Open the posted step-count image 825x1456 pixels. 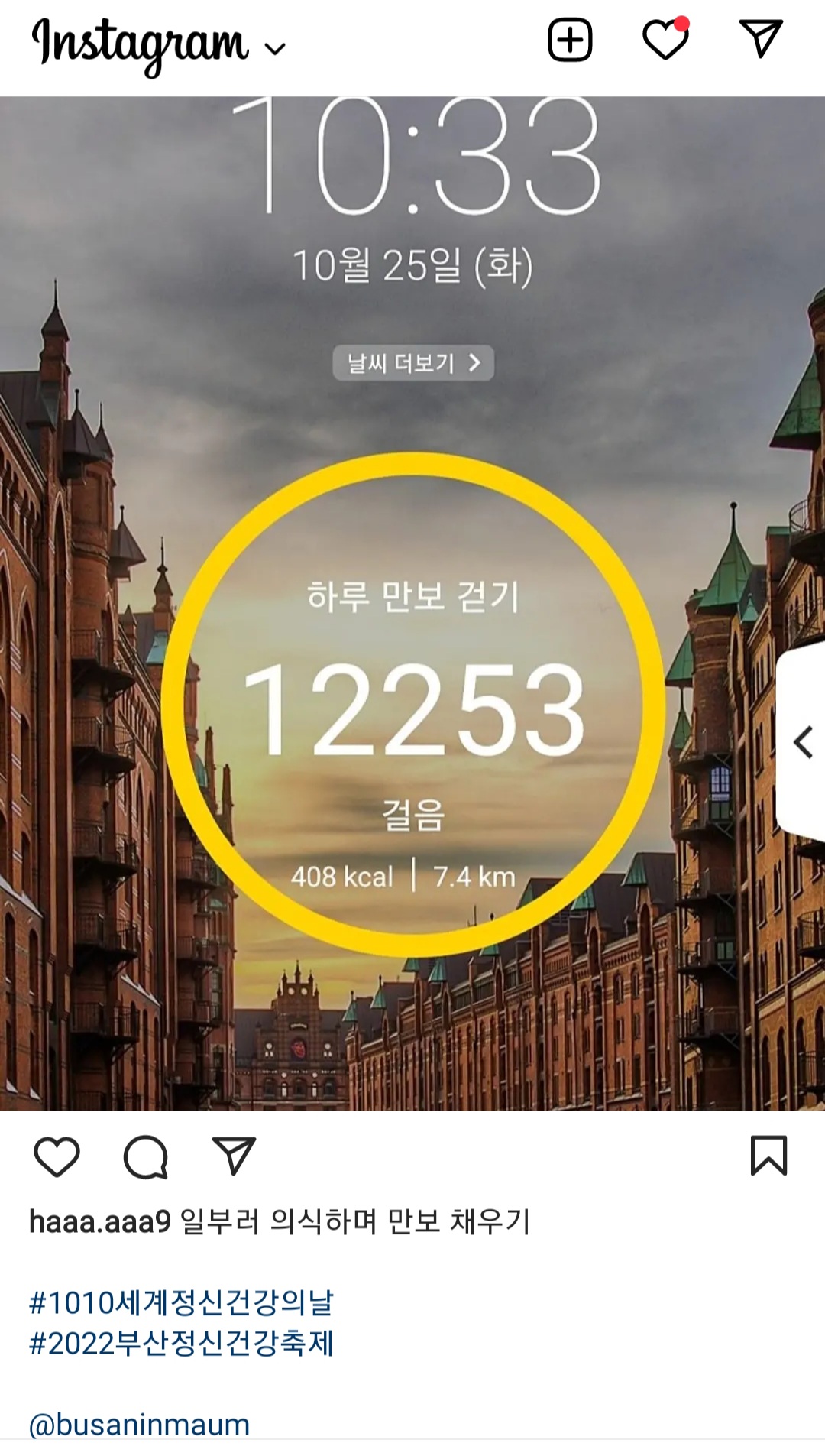412,602
